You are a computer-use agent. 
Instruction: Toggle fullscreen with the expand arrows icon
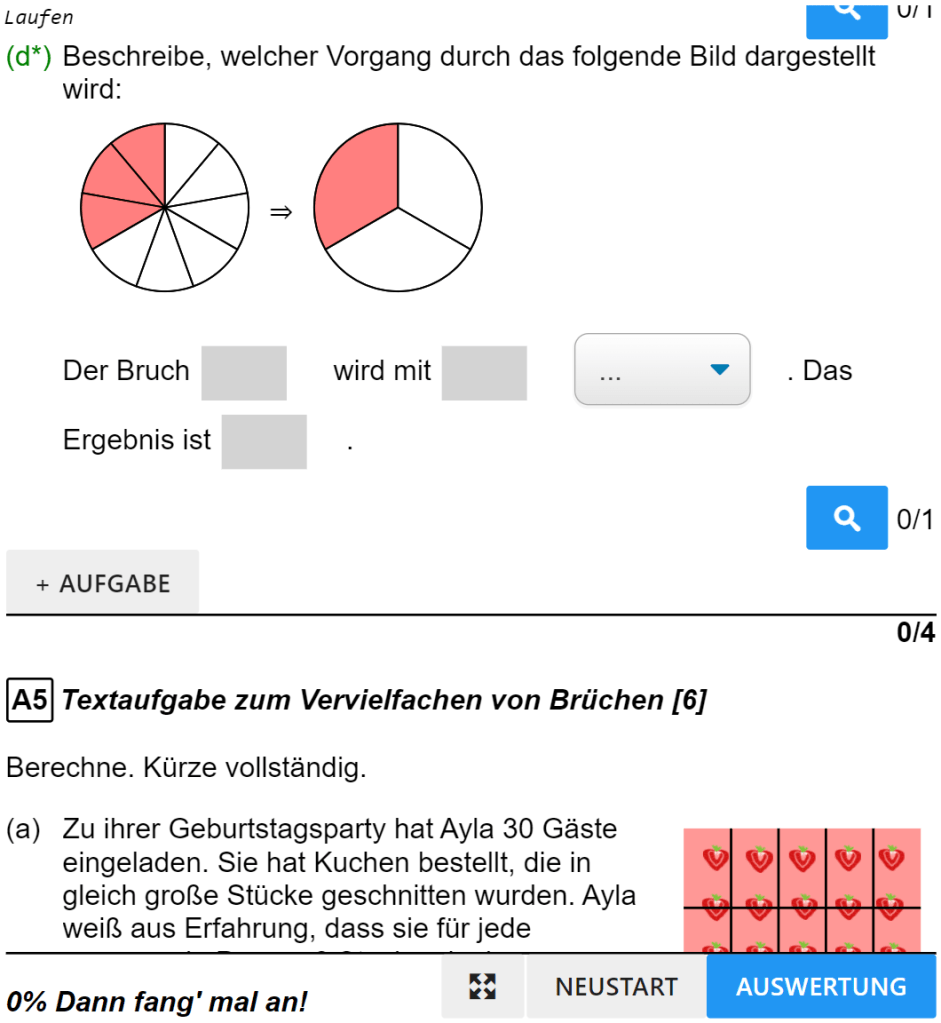coord(483,987)
